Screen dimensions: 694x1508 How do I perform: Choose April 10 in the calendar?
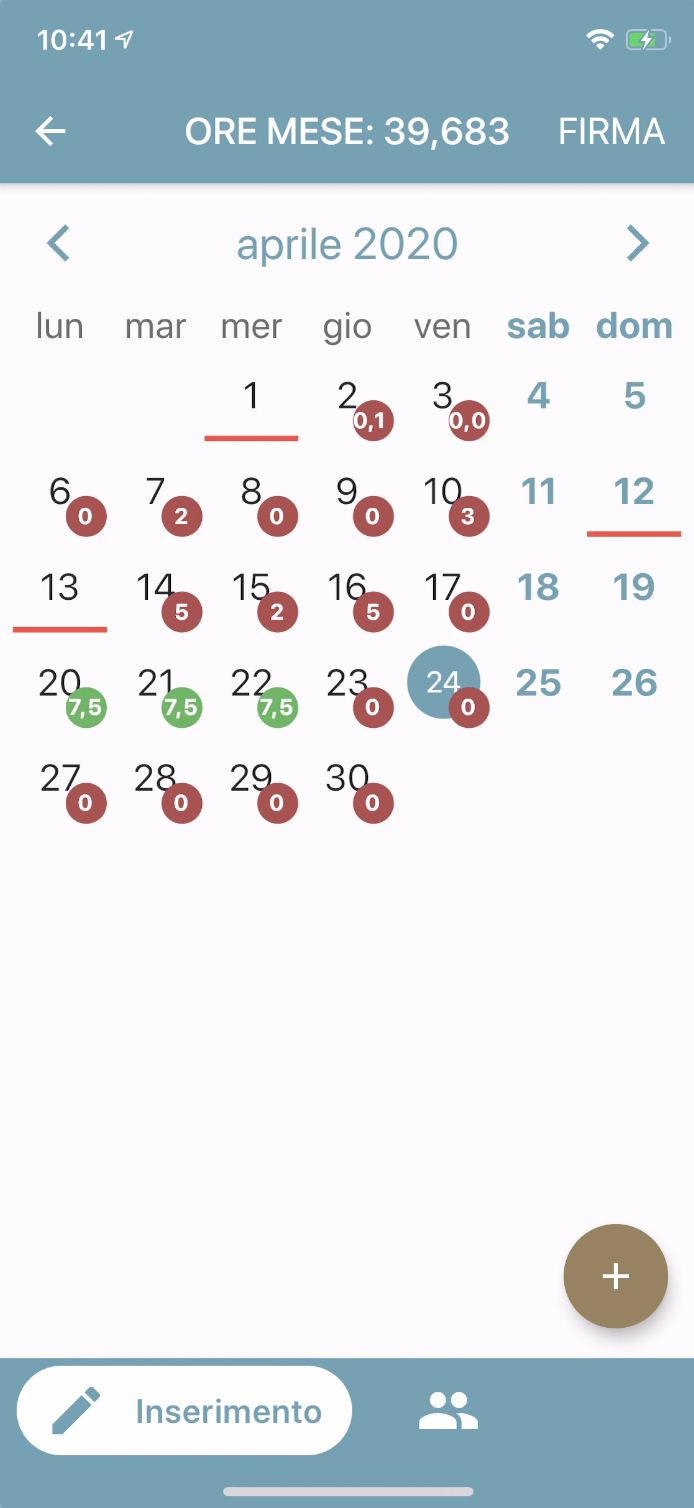(443, 493)
